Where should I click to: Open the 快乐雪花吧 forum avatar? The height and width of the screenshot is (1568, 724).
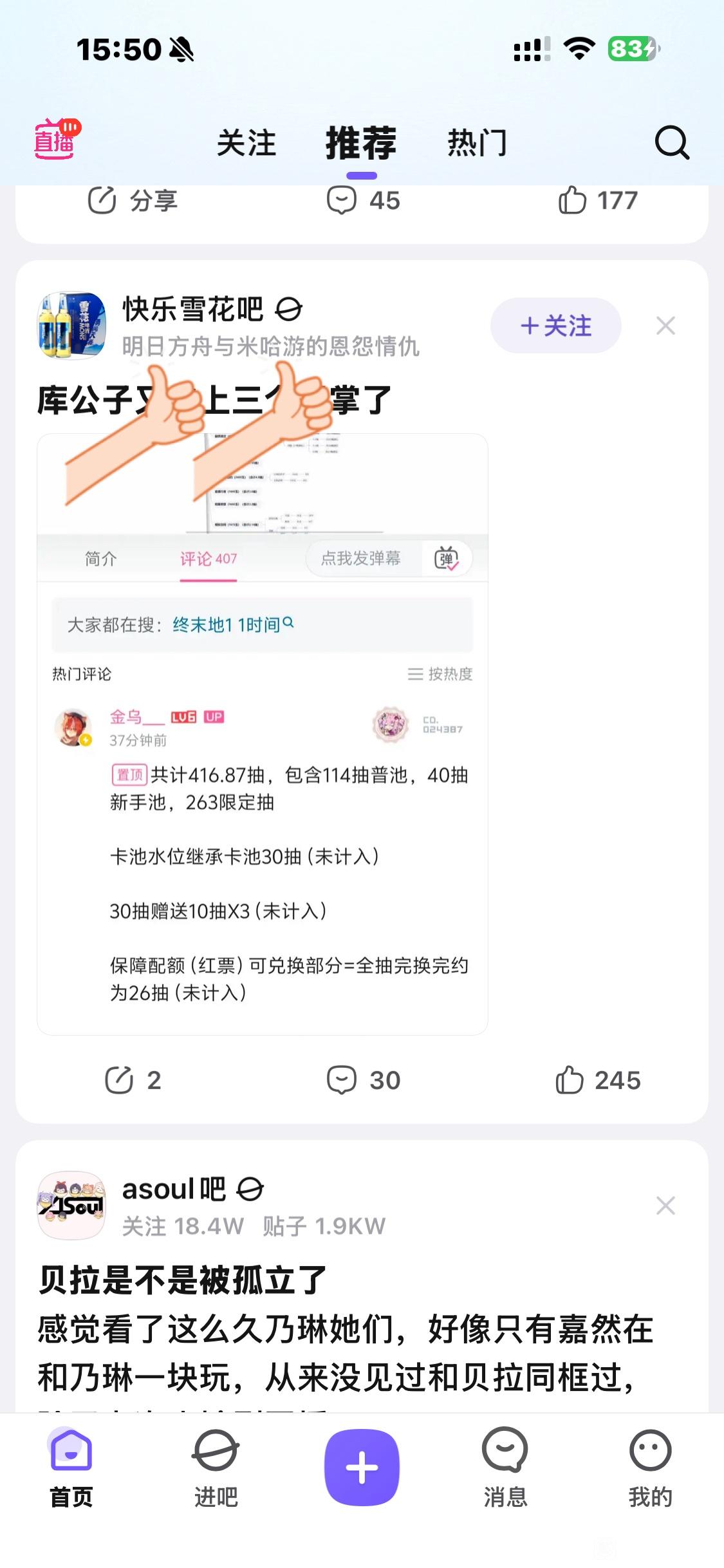point(72,326)
